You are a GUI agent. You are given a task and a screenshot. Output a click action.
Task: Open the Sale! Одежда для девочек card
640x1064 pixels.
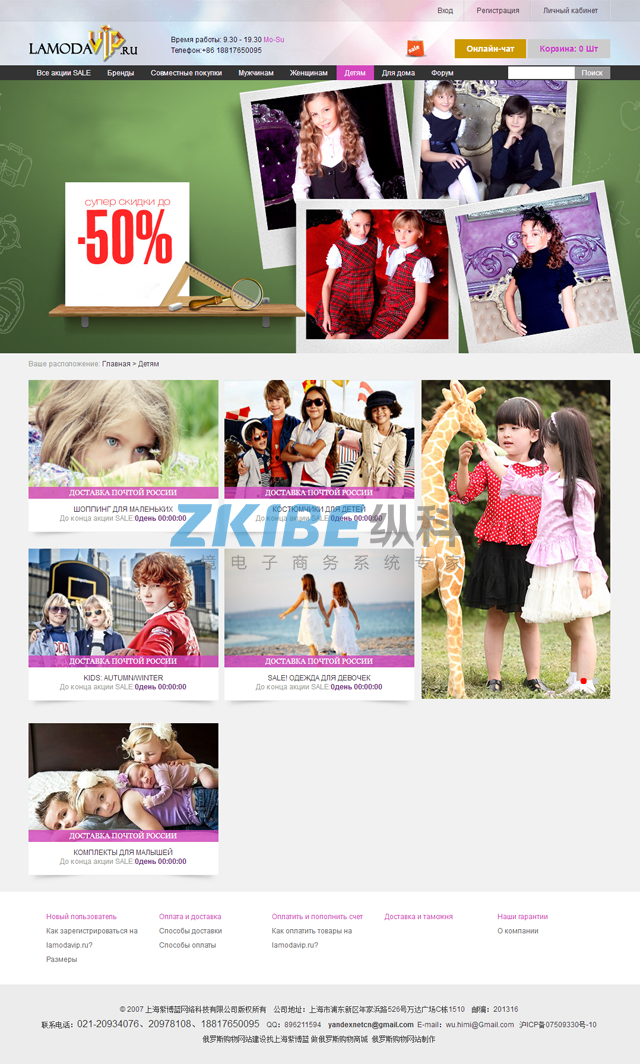click(318, 608)
